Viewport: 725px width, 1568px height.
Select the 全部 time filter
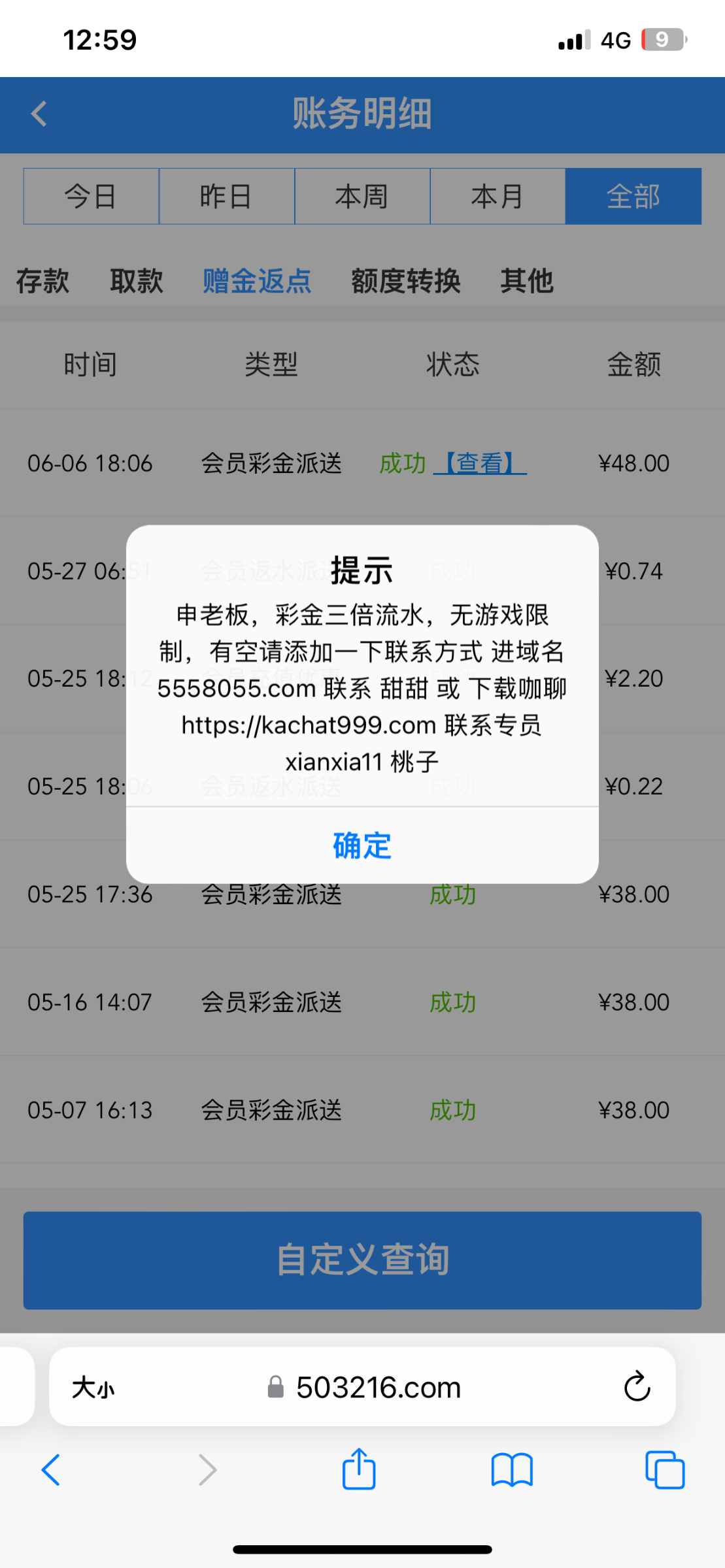(633, 197)
